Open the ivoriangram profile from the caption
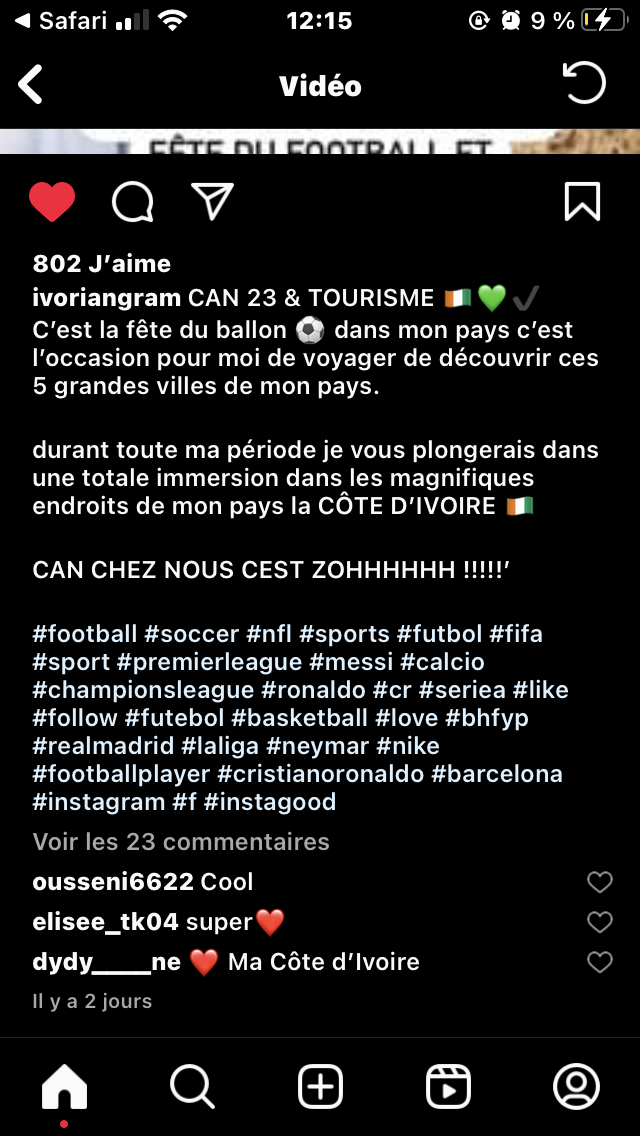The height and width of the screenshot is (1136, 640). pyautogui.click(x=107, y=298)
